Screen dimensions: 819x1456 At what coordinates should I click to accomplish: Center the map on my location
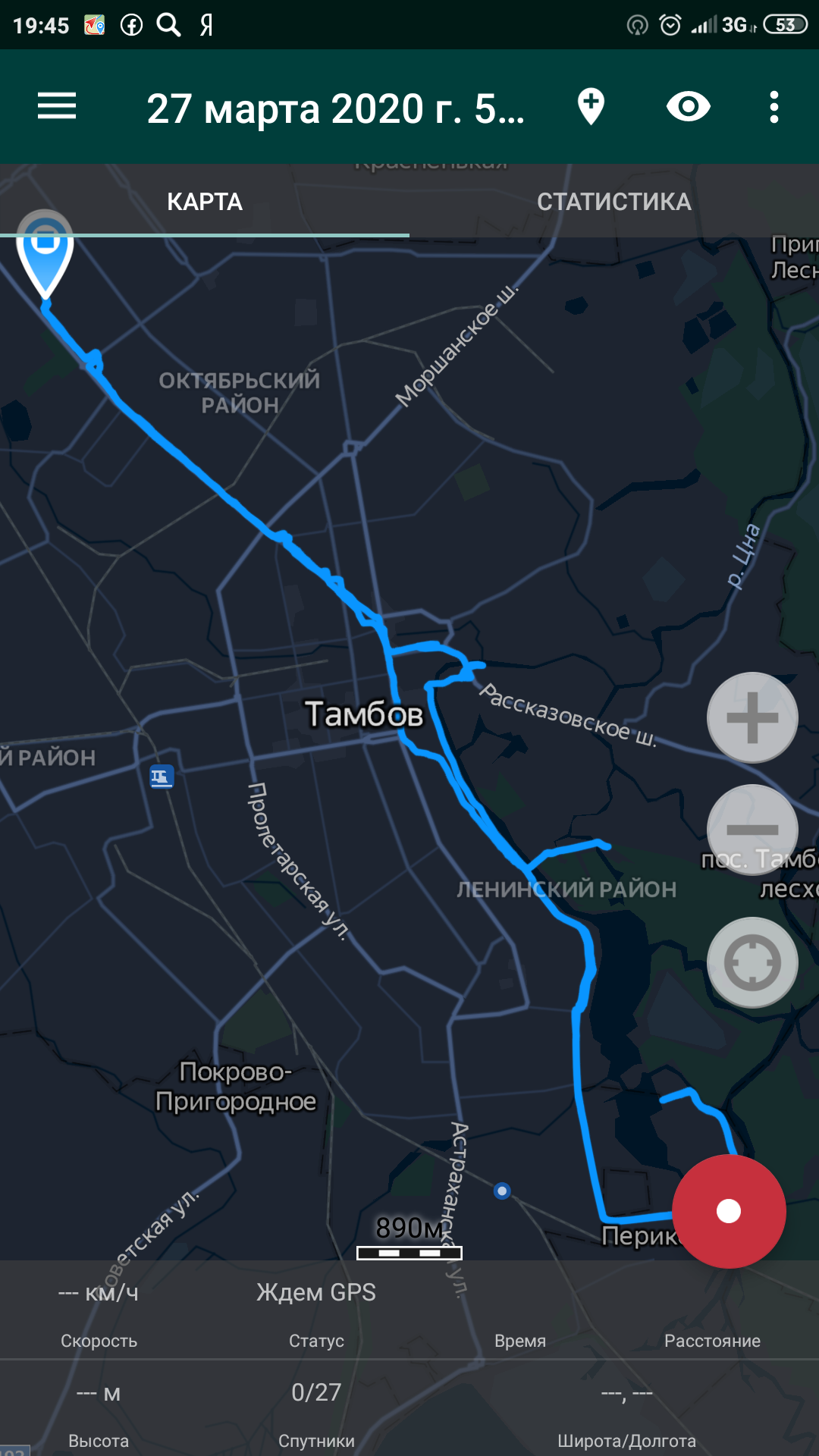click(x=752, y=962)
